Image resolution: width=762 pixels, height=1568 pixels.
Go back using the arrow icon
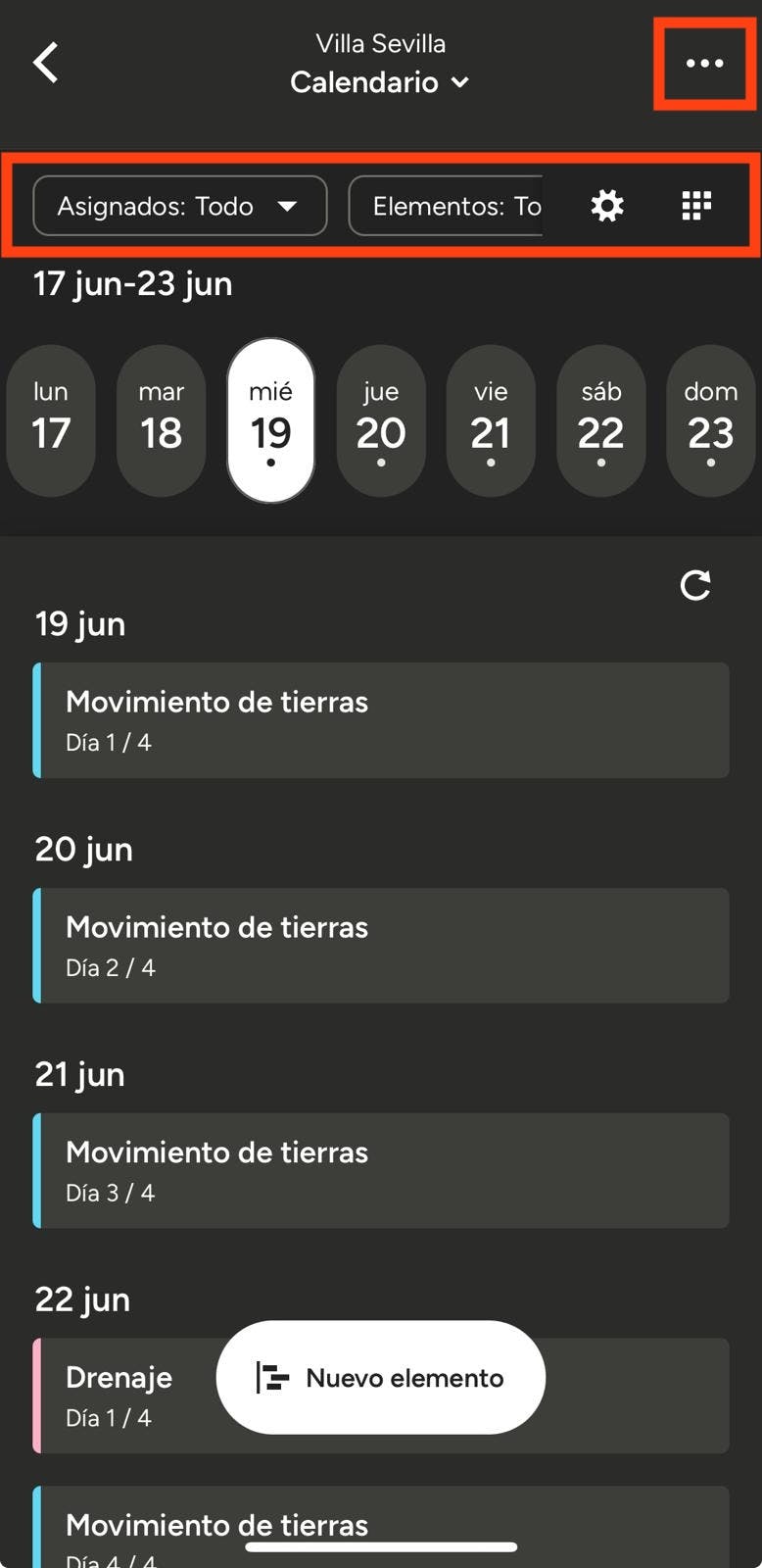(46, 63)
